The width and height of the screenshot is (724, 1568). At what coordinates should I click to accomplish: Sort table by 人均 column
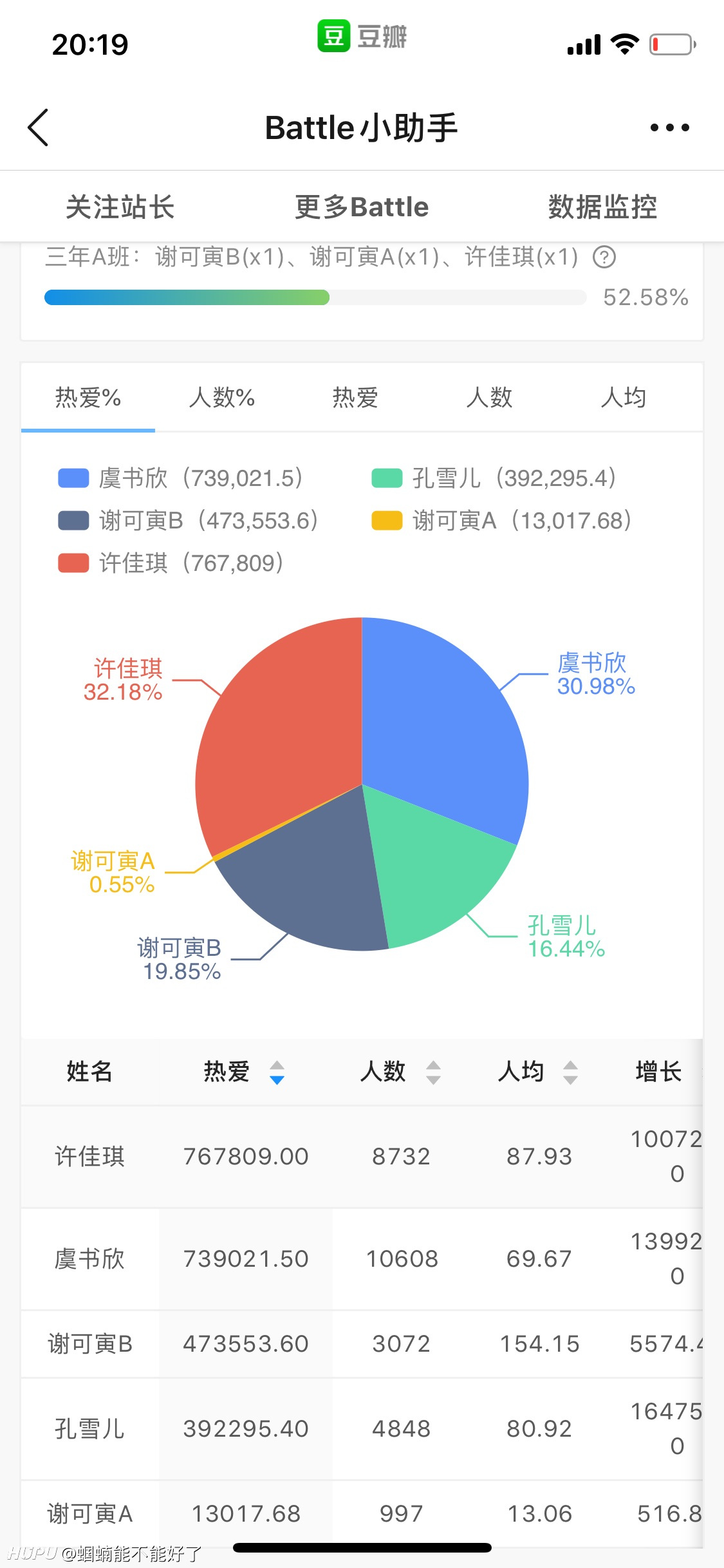click(538, 1072)
